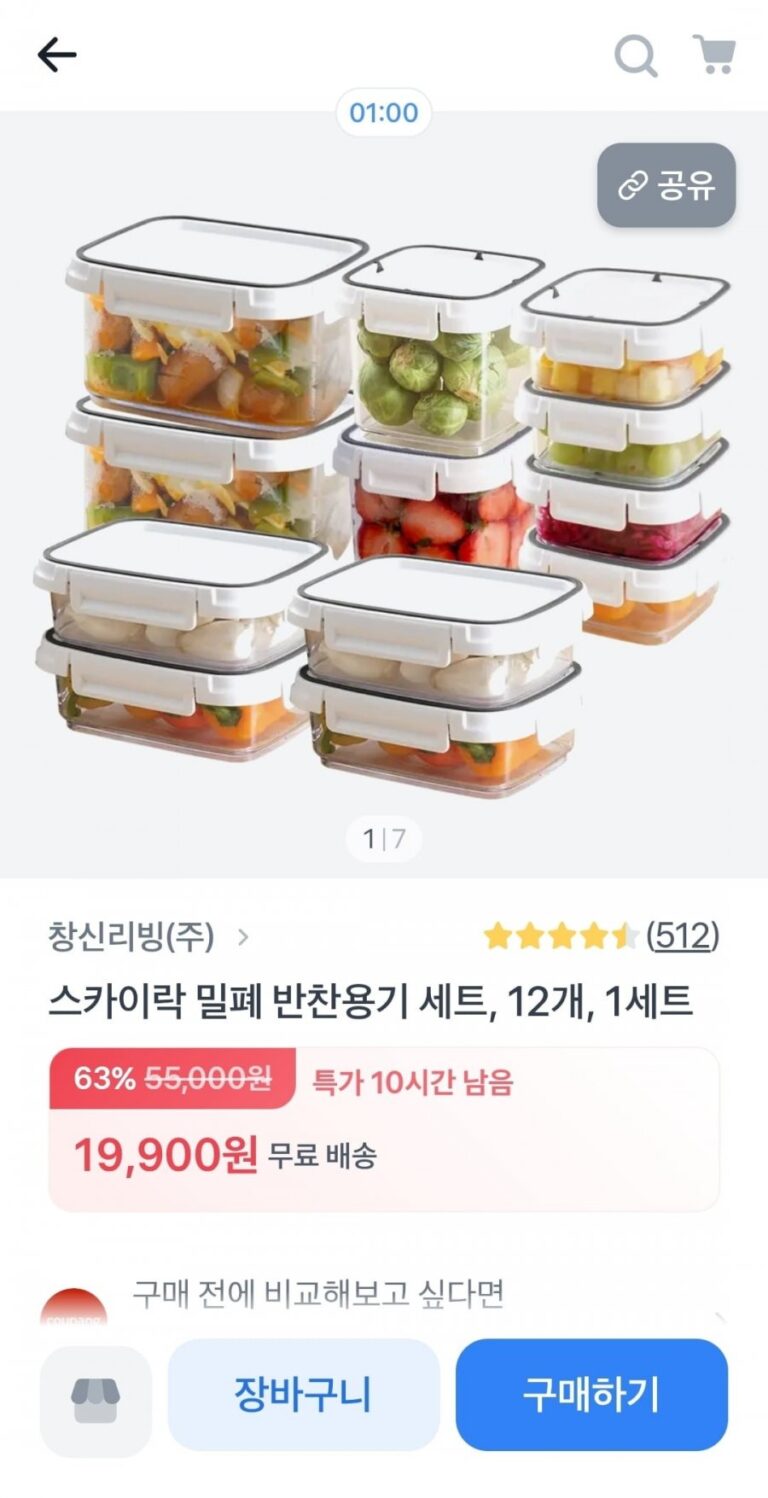Viewport: 768px width, 1498px height.
Task: Open the shopping cart
Action: click(714, 55)
